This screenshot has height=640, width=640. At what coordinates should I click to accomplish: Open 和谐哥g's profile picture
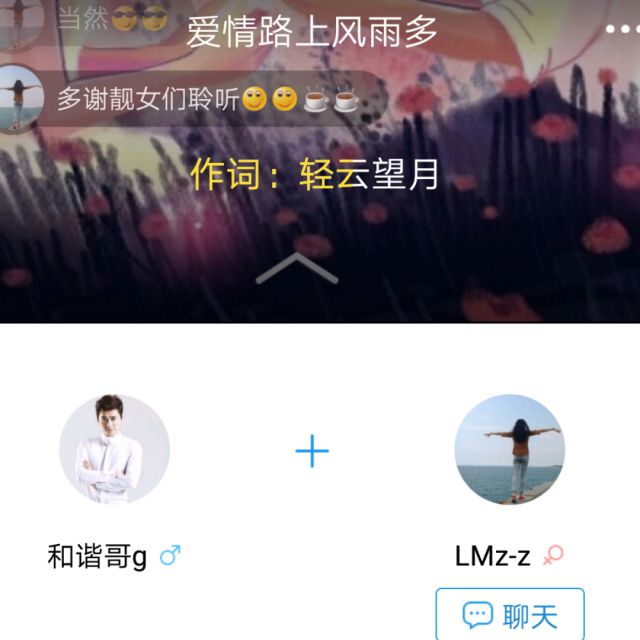coord(114,449)
